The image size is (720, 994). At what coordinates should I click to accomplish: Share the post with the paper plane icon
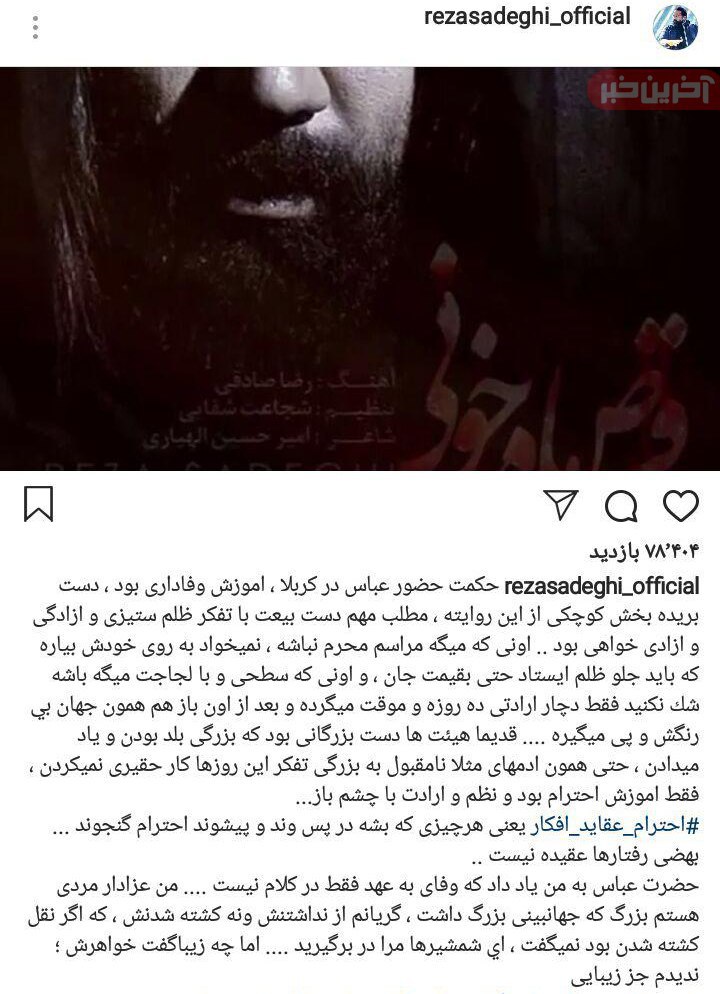(x=562, y=505)
